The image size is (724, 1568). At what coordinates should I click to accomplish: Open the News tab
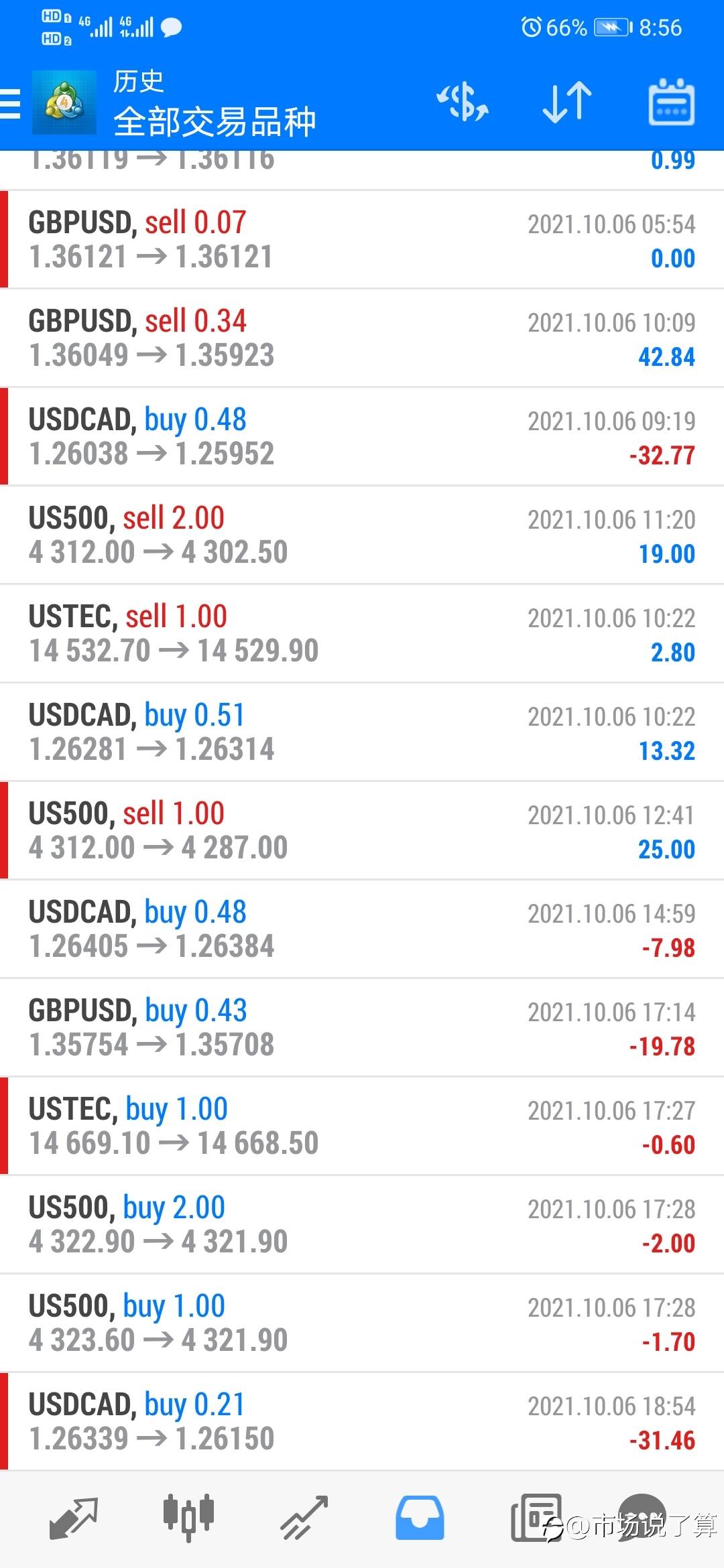click(536, 1518)
